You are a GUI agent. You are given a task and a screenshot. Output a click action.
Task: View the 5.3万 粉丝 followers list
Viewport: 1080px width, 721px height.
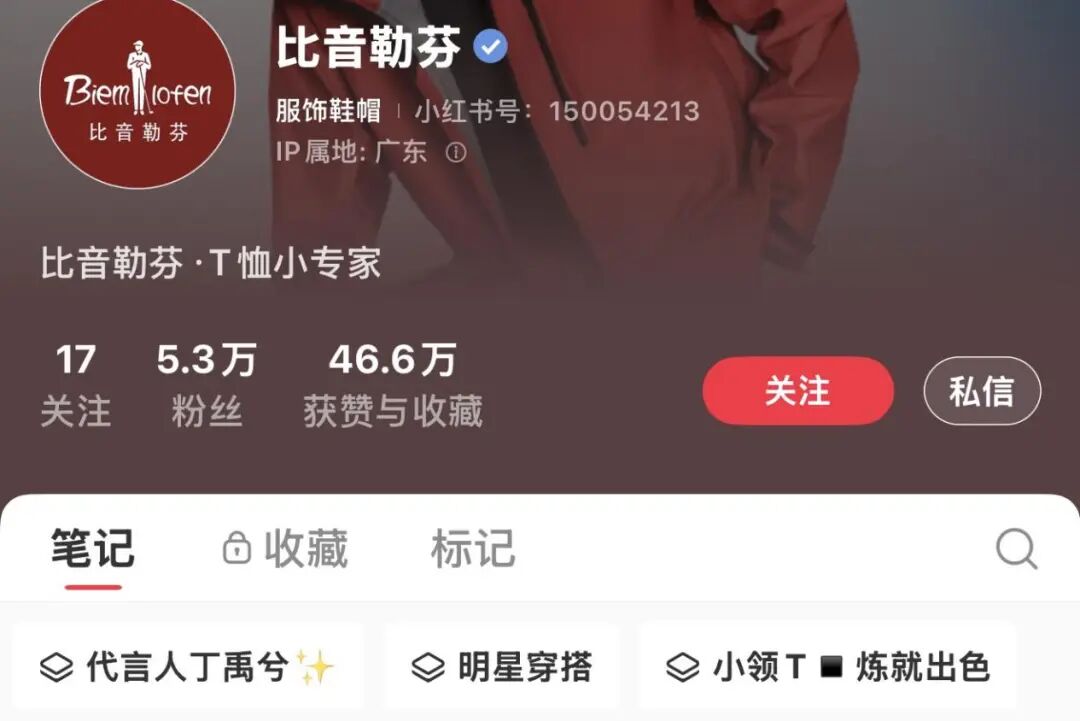click(207, 386)
